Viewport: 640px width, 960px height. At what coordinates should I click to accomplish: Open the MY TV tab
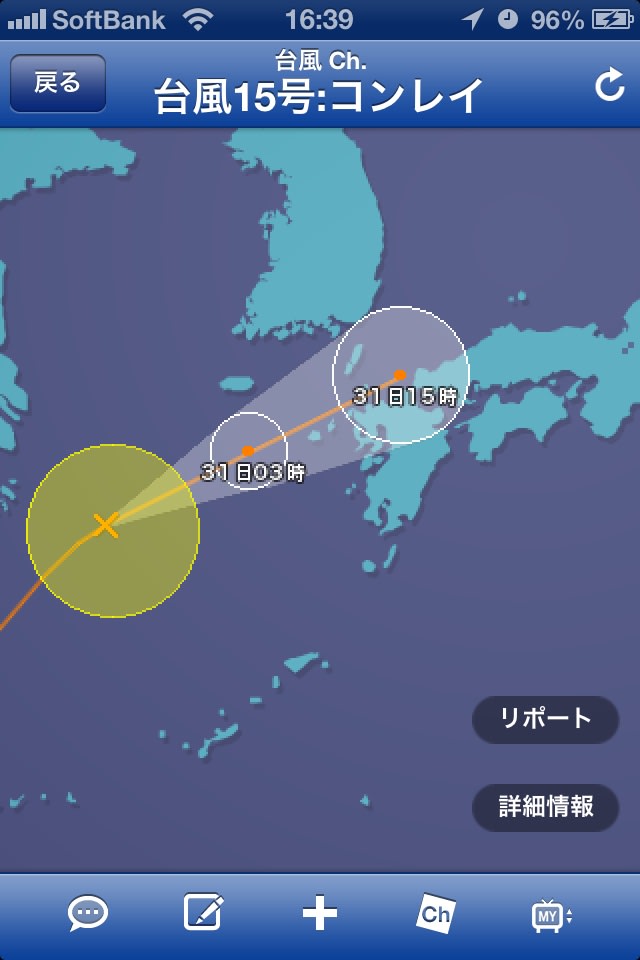coord(550,914)
